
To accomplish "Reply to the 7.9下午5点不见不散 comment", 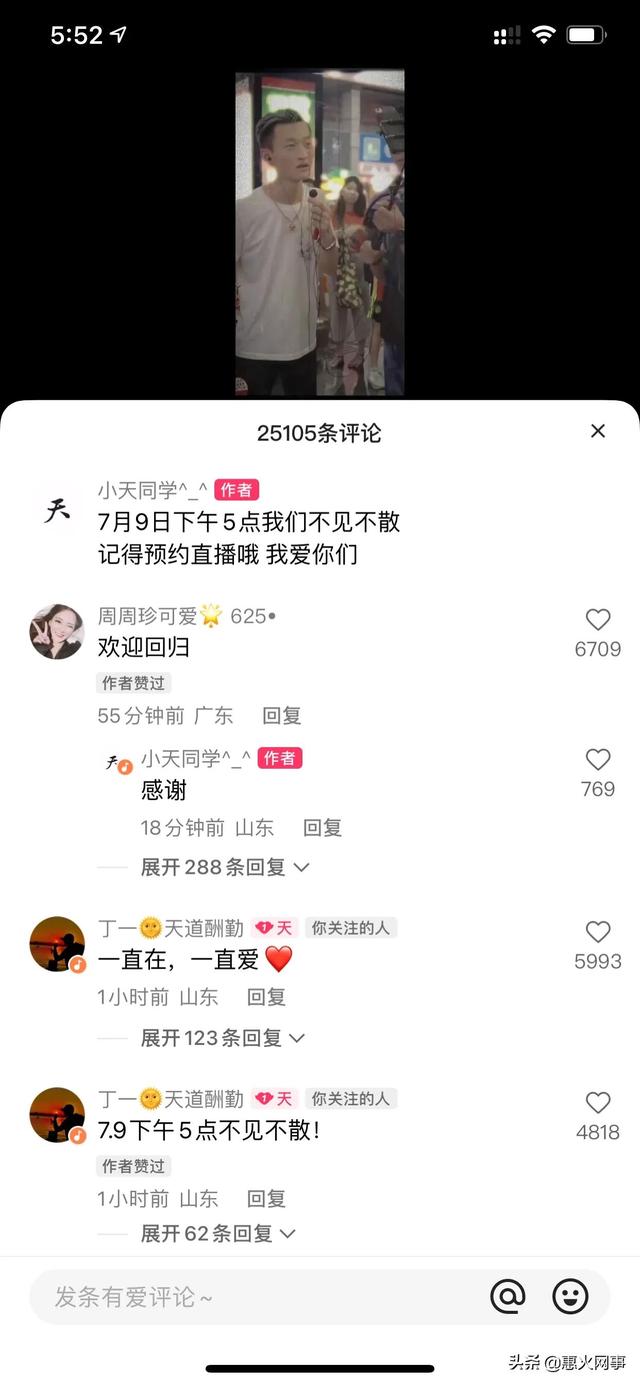I will 266,1198.
